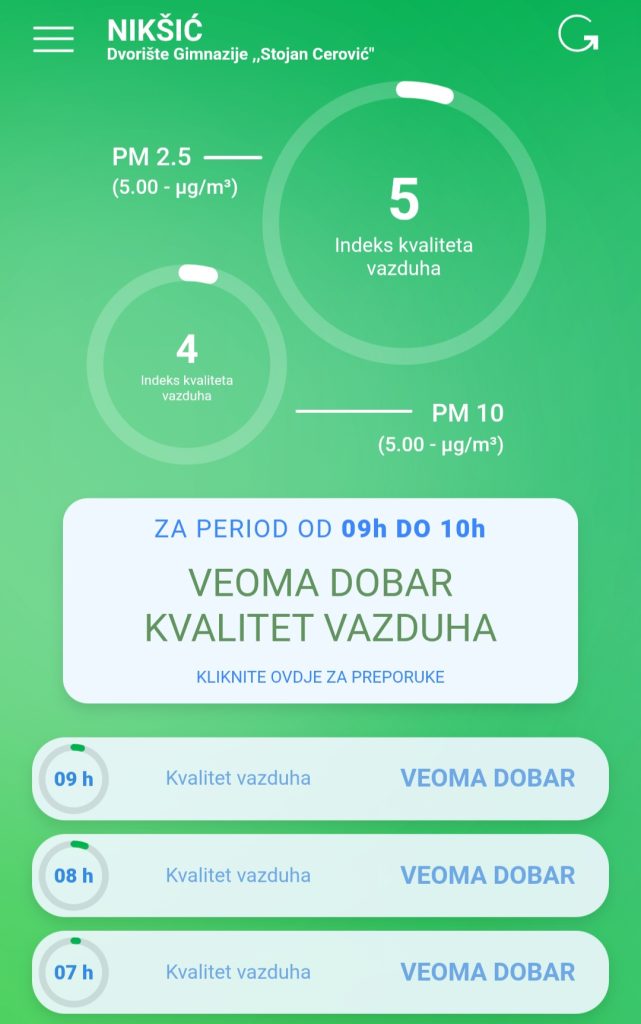Refresh the air quality data
Viewport: 641px width, 1024px height.
[578, 35]
